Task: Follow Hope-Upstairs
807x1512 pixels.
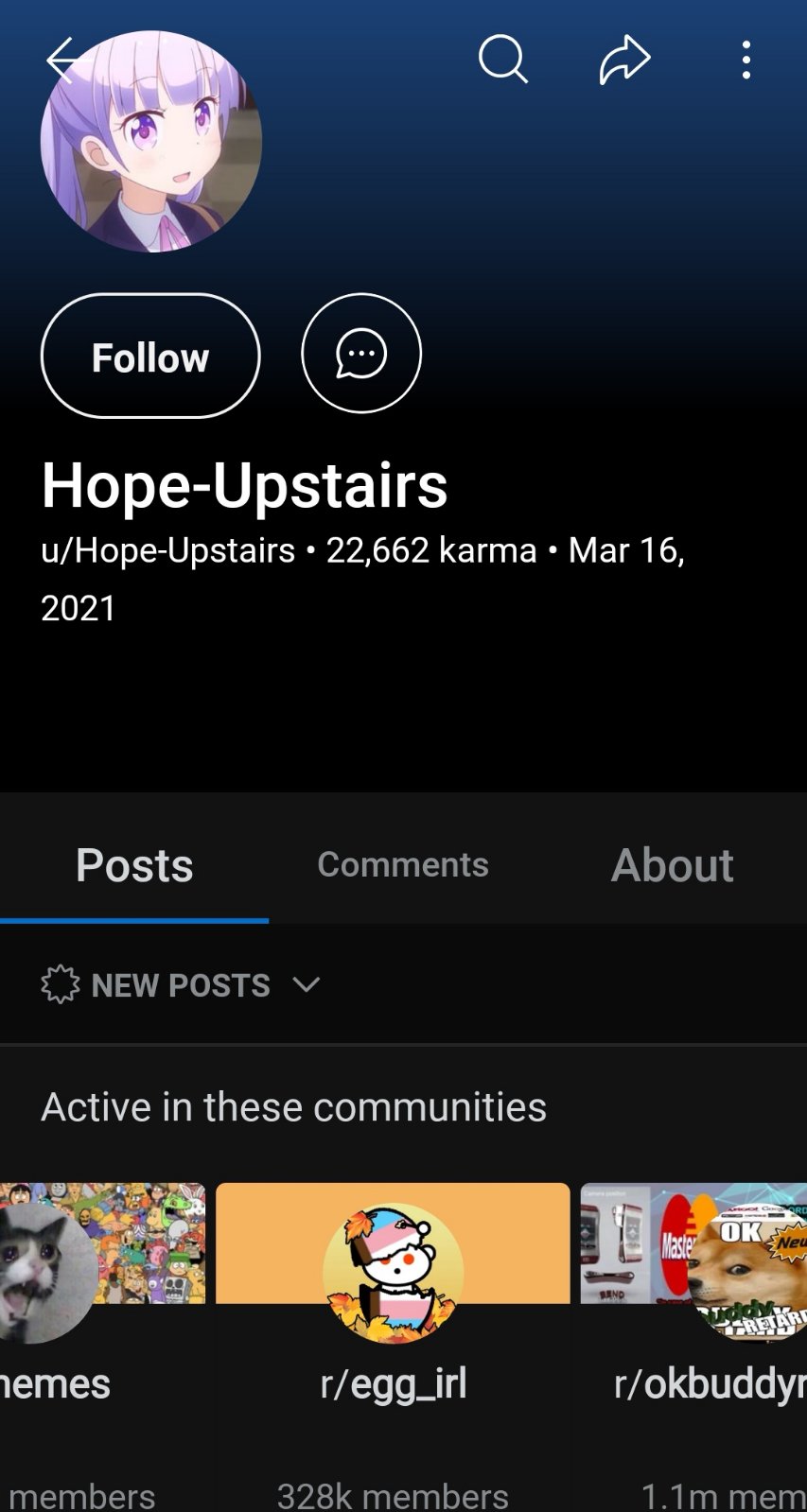Action: [150, 356]
